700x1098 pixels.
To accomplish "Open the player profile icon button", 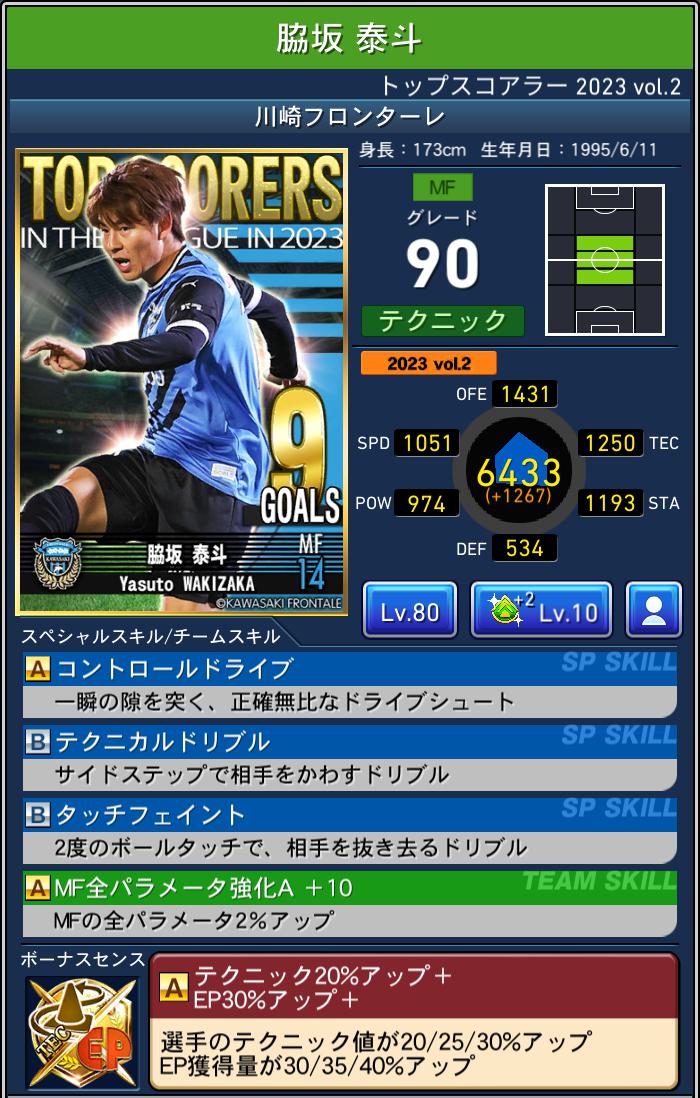I will pyautogui.click(x=653, y=610).
